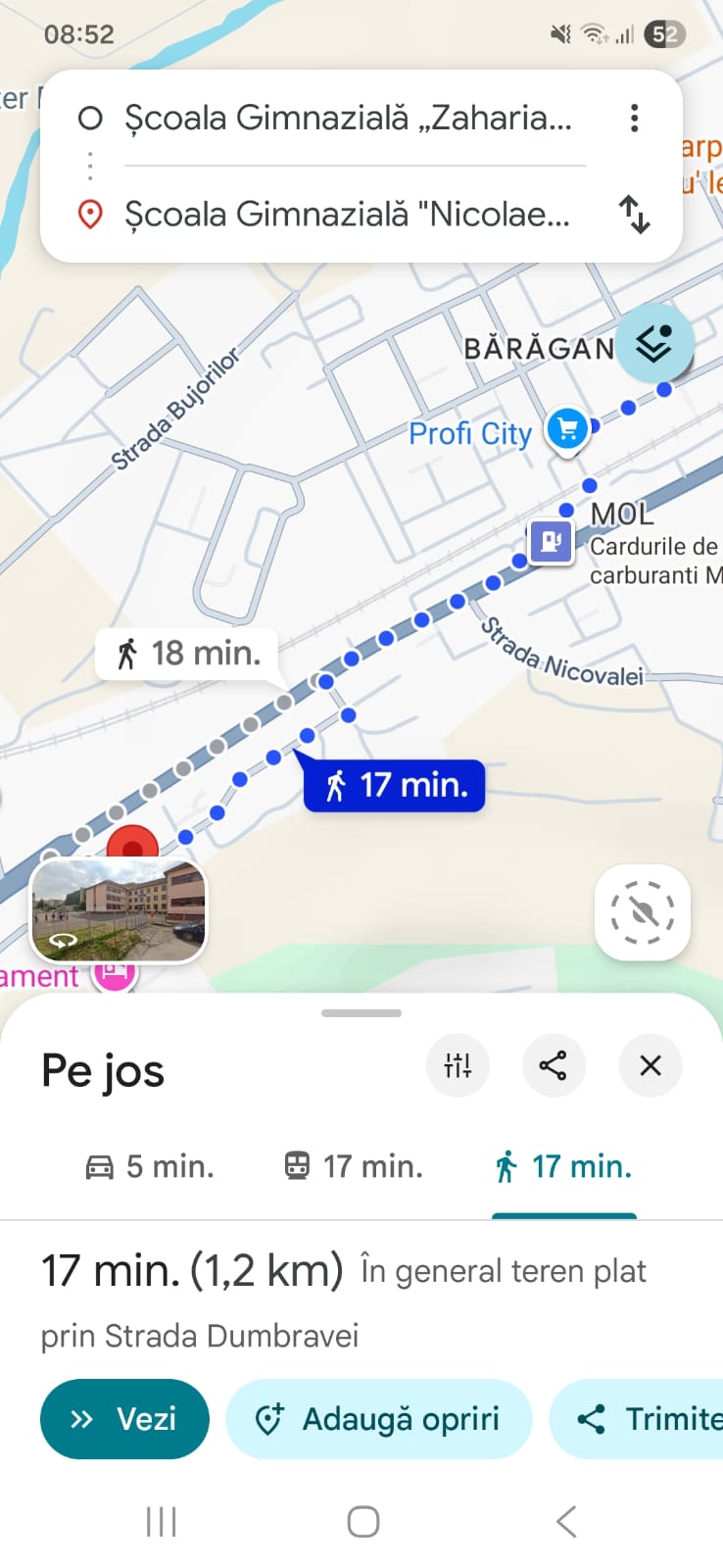The height and width of the screenshot is (1568, 723).
Task: Tap the Trimite chip
Action: pos(647,1419)
